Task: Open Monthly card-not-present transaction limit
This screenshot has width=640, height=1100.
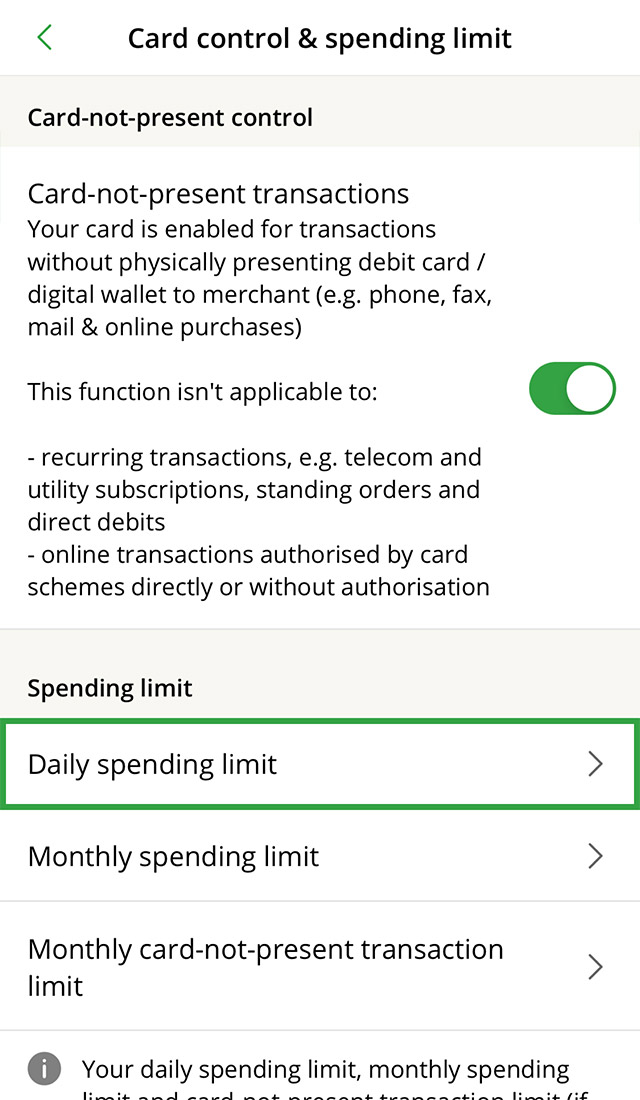Action: [x=320, y=967]
